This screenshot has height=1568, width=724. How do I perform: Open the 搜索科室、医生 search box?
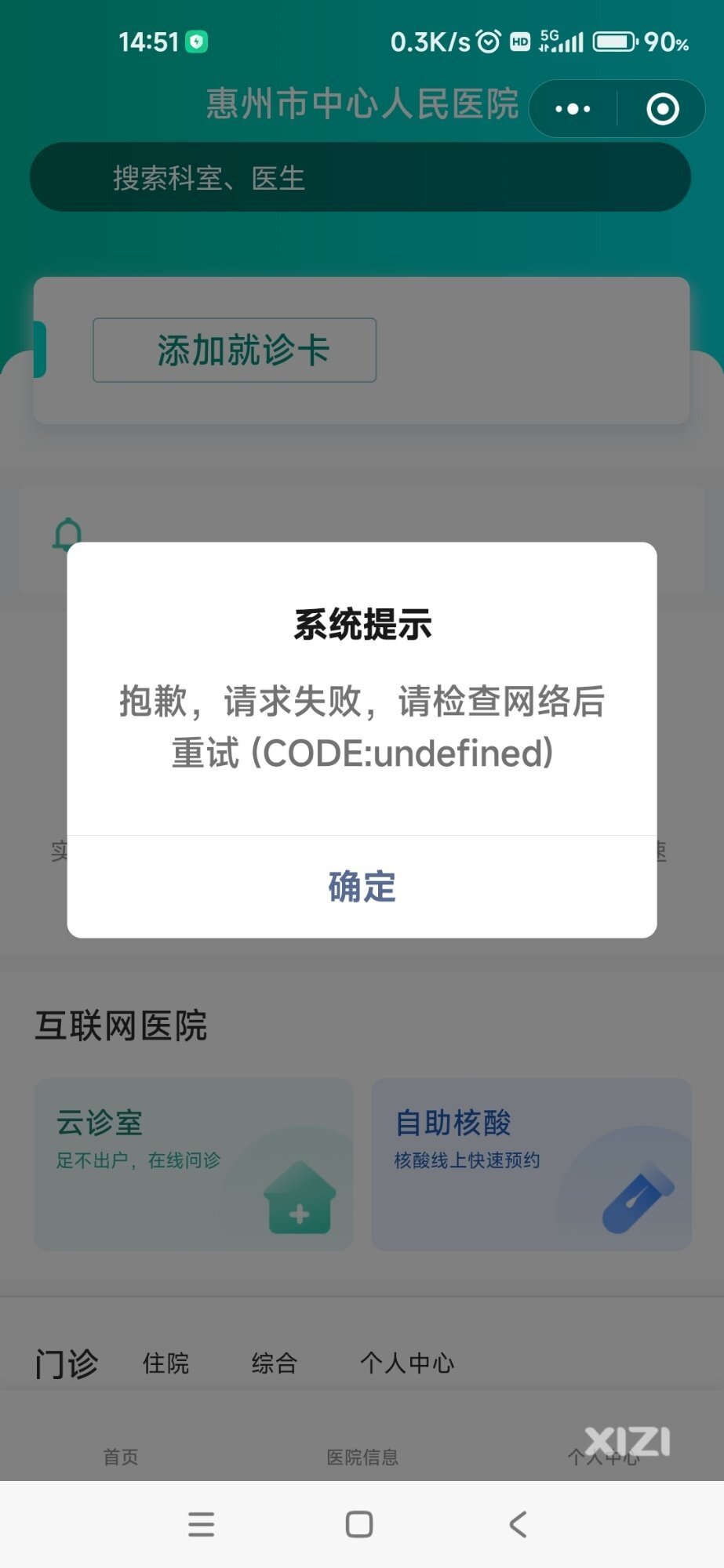360,177
